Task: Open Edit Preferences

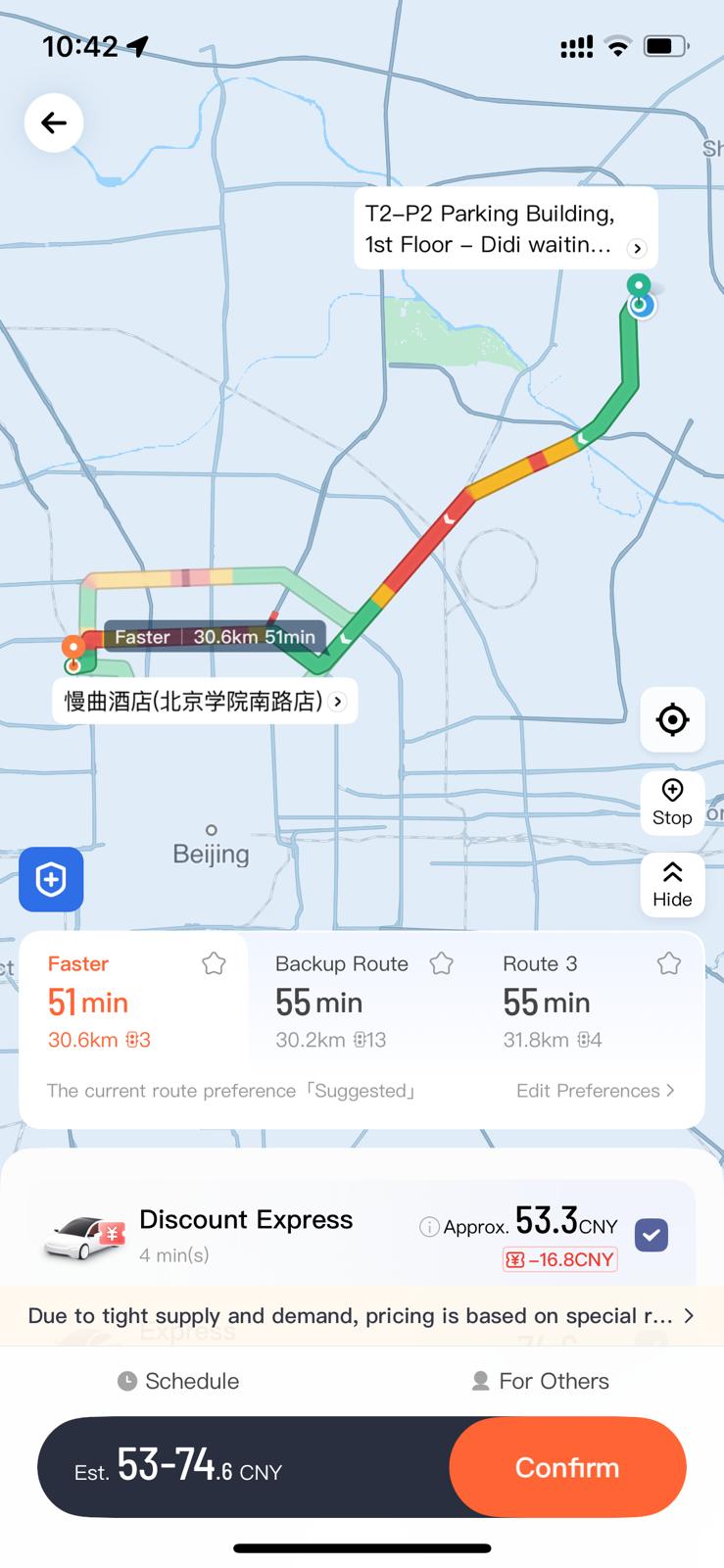Action: [595, 1091]
